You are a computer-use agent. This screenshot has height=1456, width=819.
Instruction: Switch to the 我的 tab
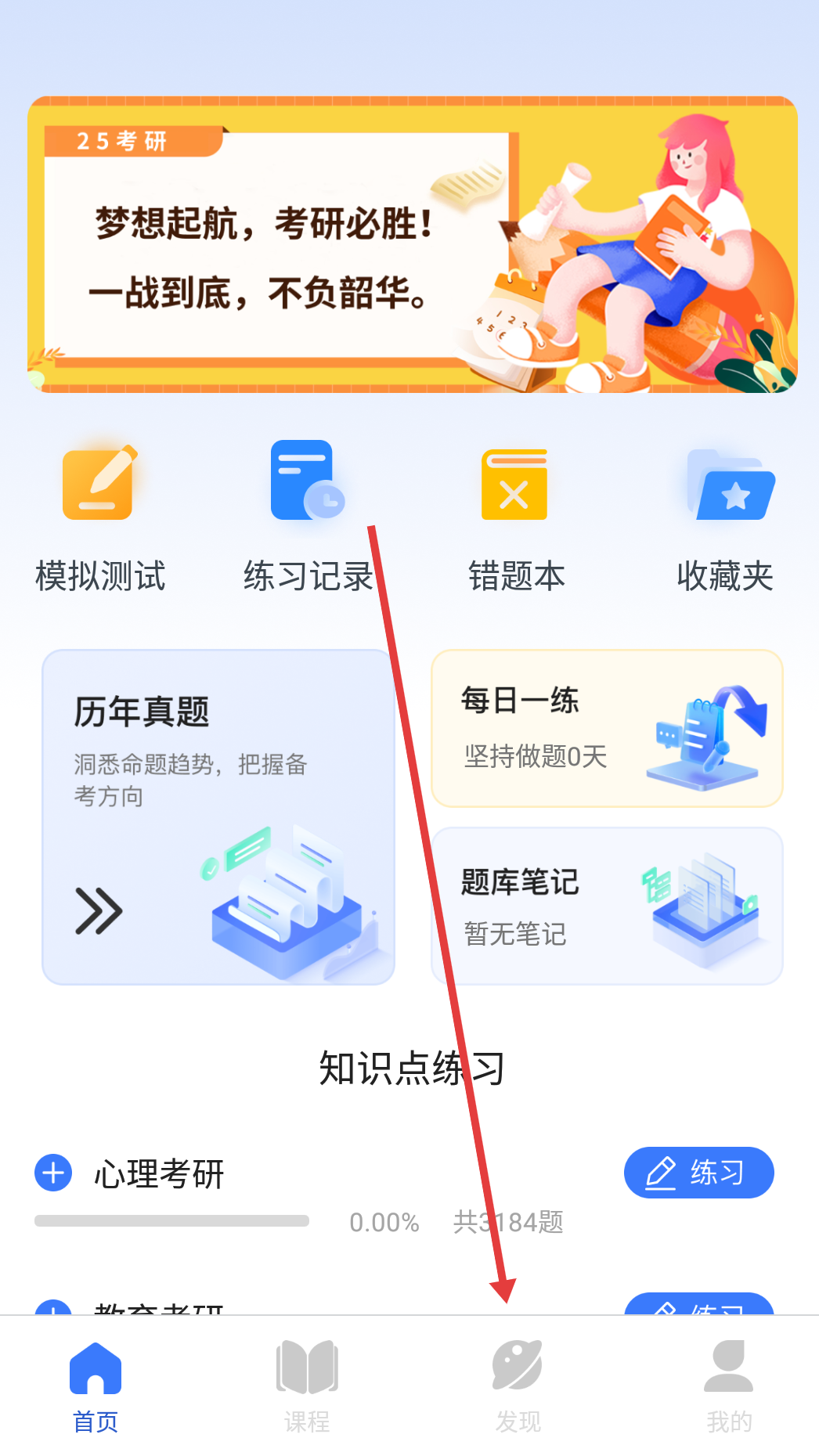click(x=728, y=1386)
